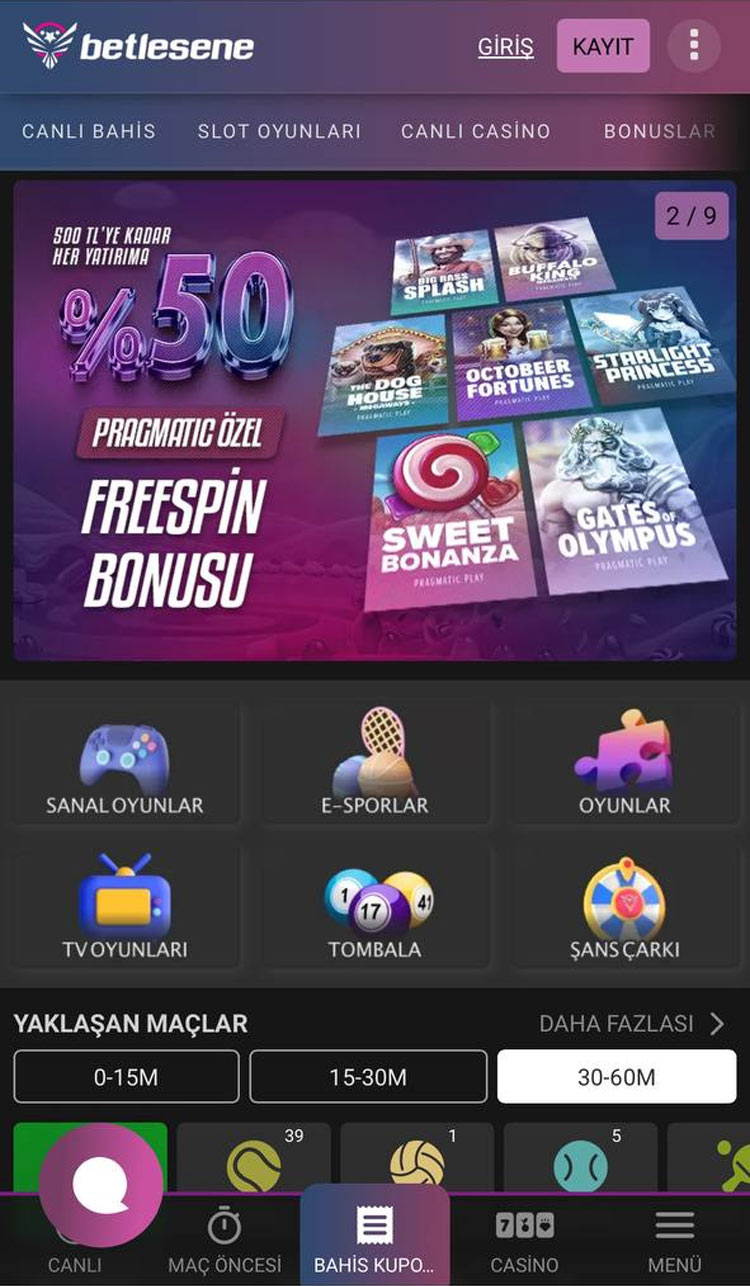Screen dimensions: 750x1286
Task: Open the ŞANS ÇARKI wheel
Action: click(624, 908)
